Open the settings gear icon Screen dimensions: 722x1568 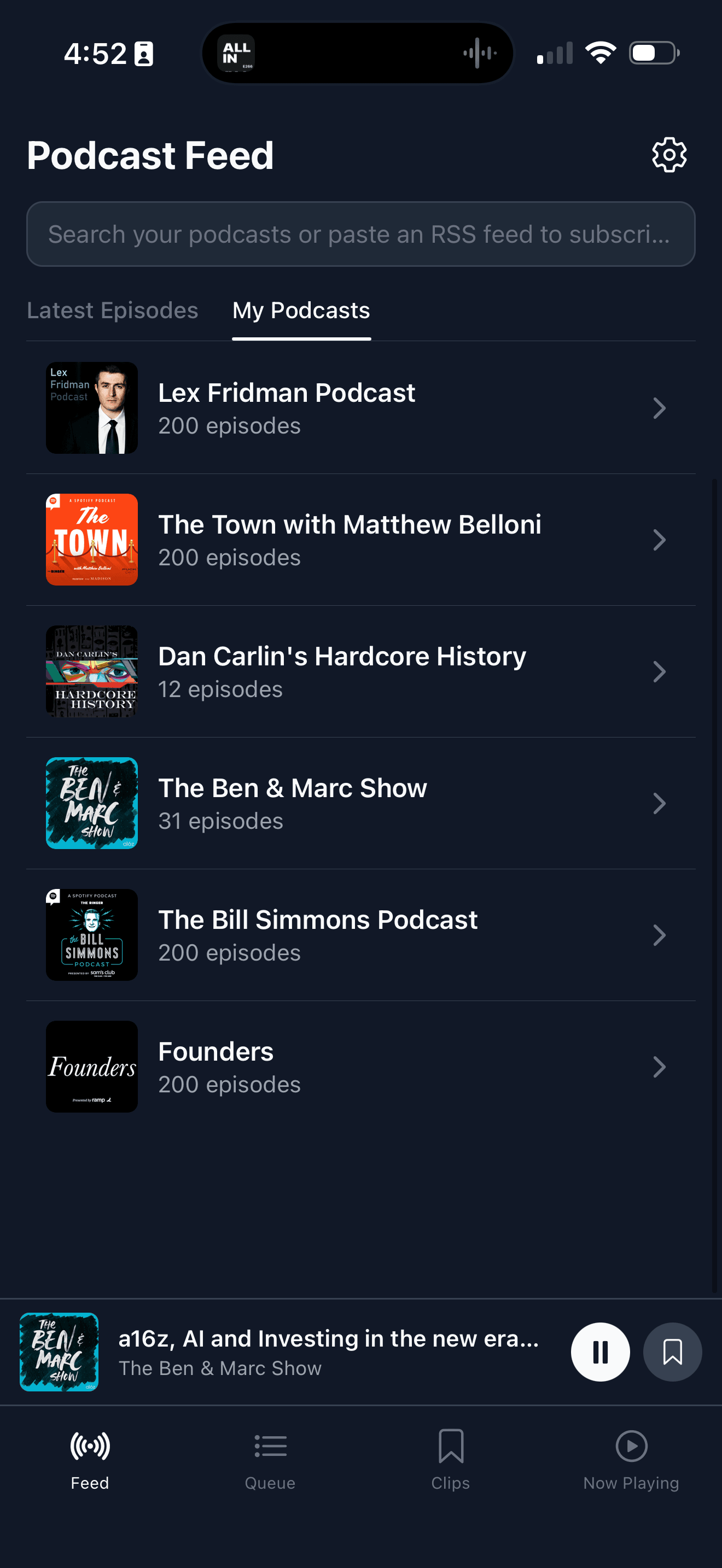pyautogui.click(x=669, y=155)
